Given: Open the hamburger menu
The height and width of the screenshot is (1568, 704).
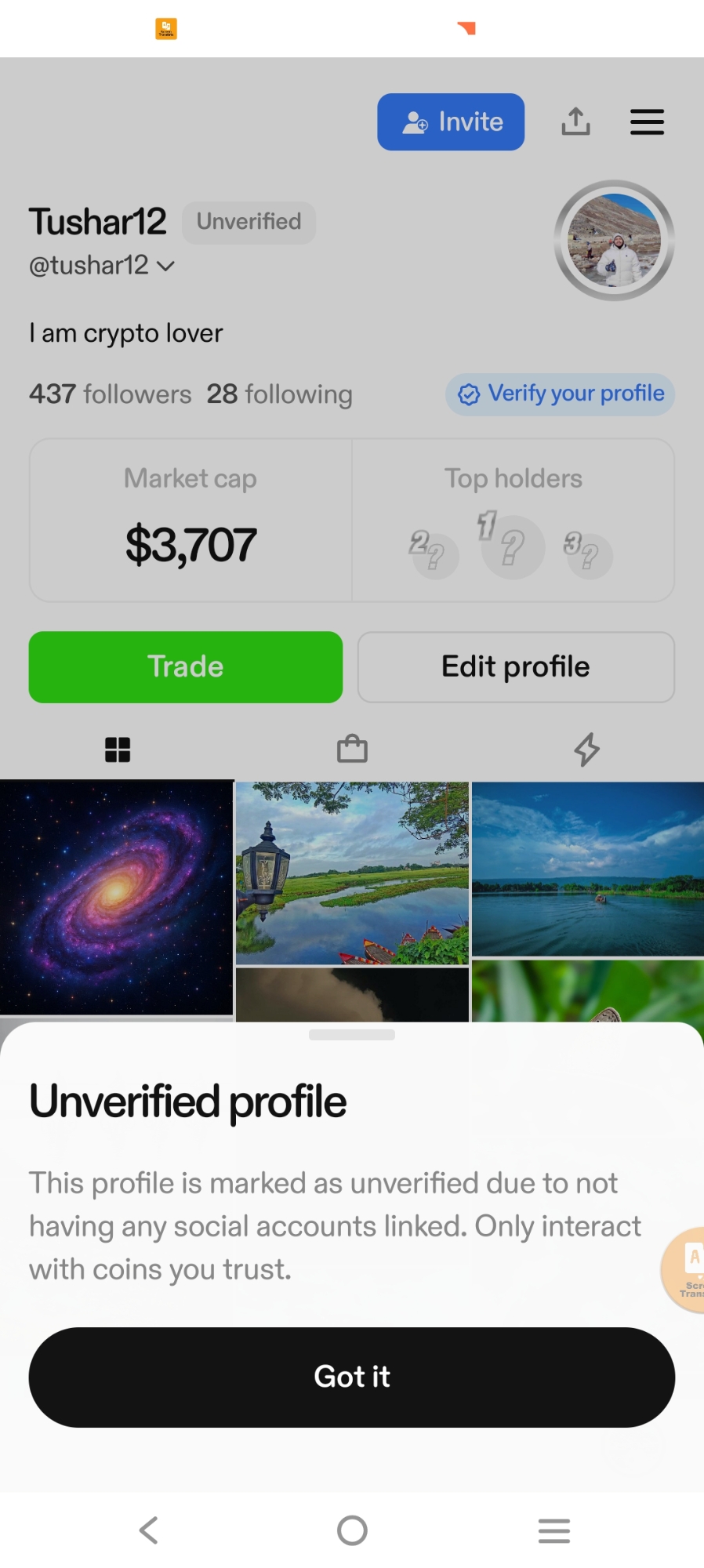Looking at the screenshot, I should pyautogui.click(x=647, y=122).
